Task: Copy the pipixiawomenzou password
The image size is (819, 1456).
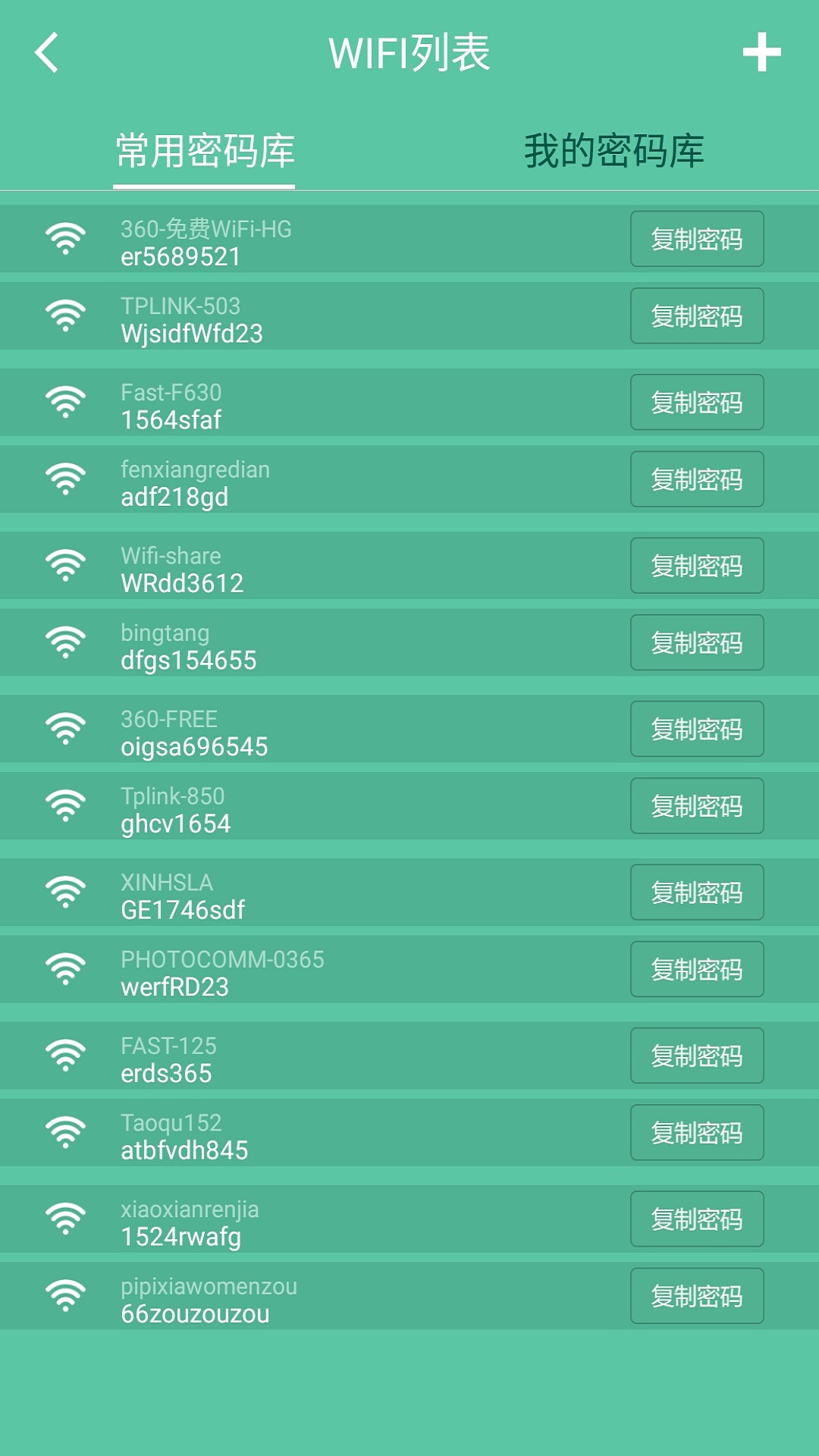Action: point(696,1296)
